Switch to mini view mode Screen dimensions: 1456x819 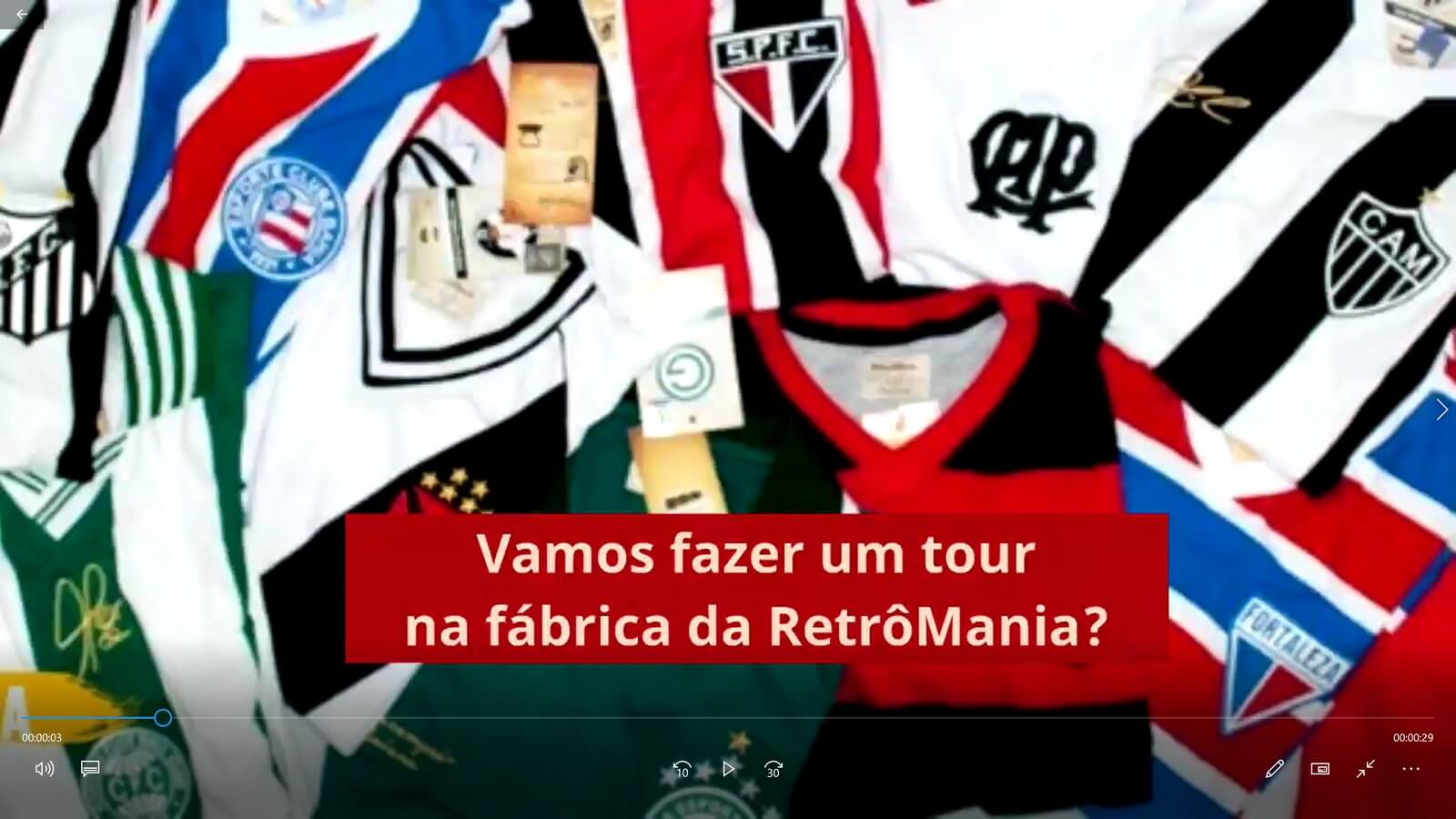point(1319,769)
